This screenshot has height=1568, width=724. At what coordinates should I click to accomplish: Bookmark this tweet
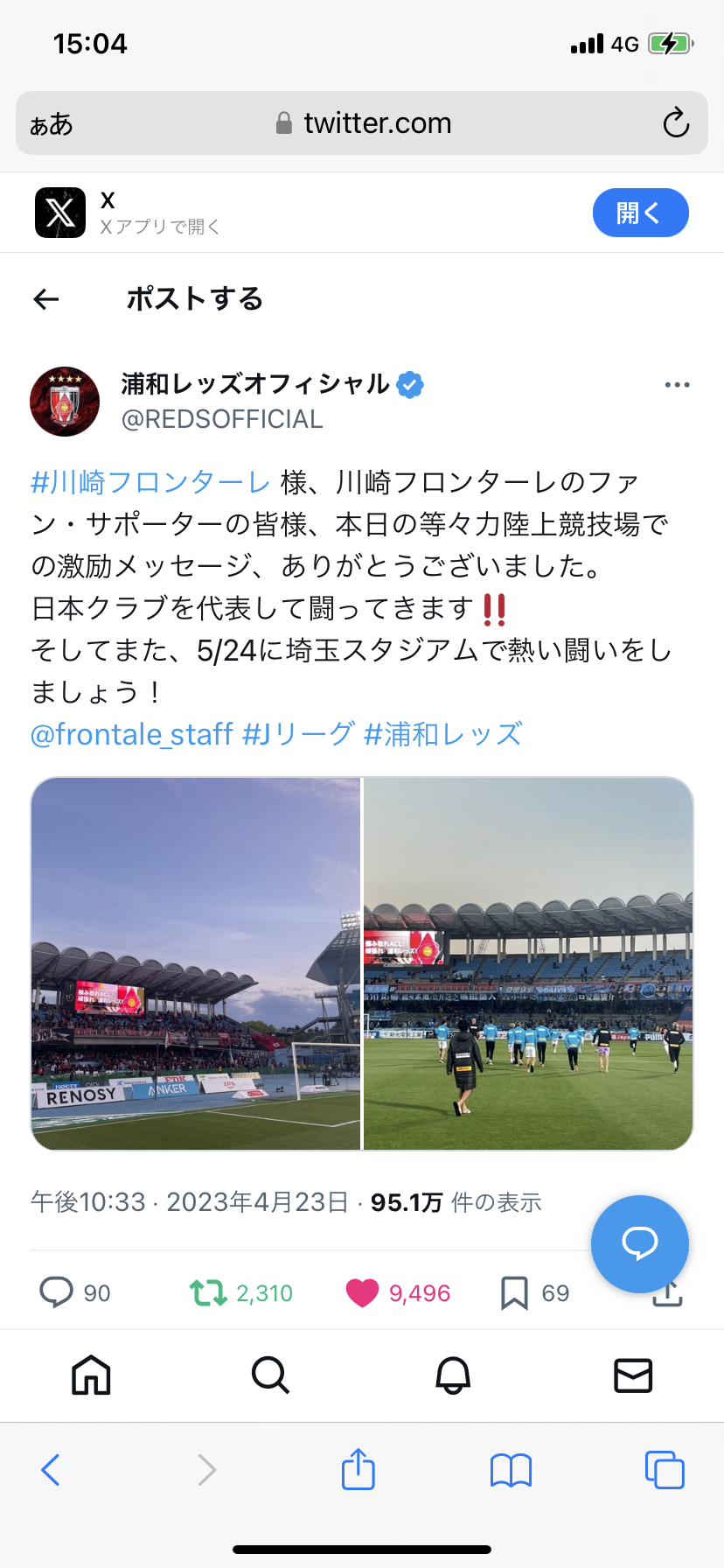tap(514, 1292)
